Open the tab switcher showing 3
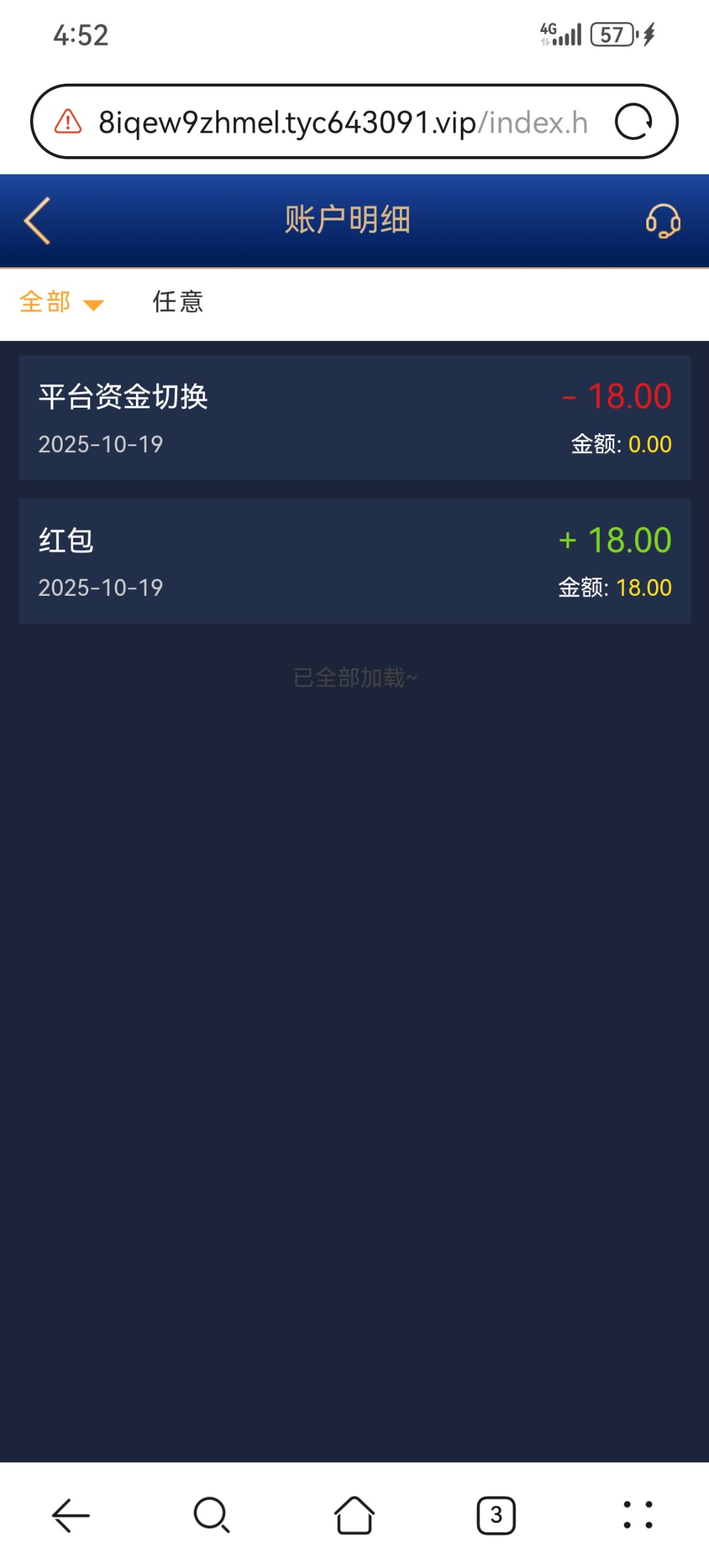The width and height of the screenshot is (709, 1568). click(x=496, y=1514)
